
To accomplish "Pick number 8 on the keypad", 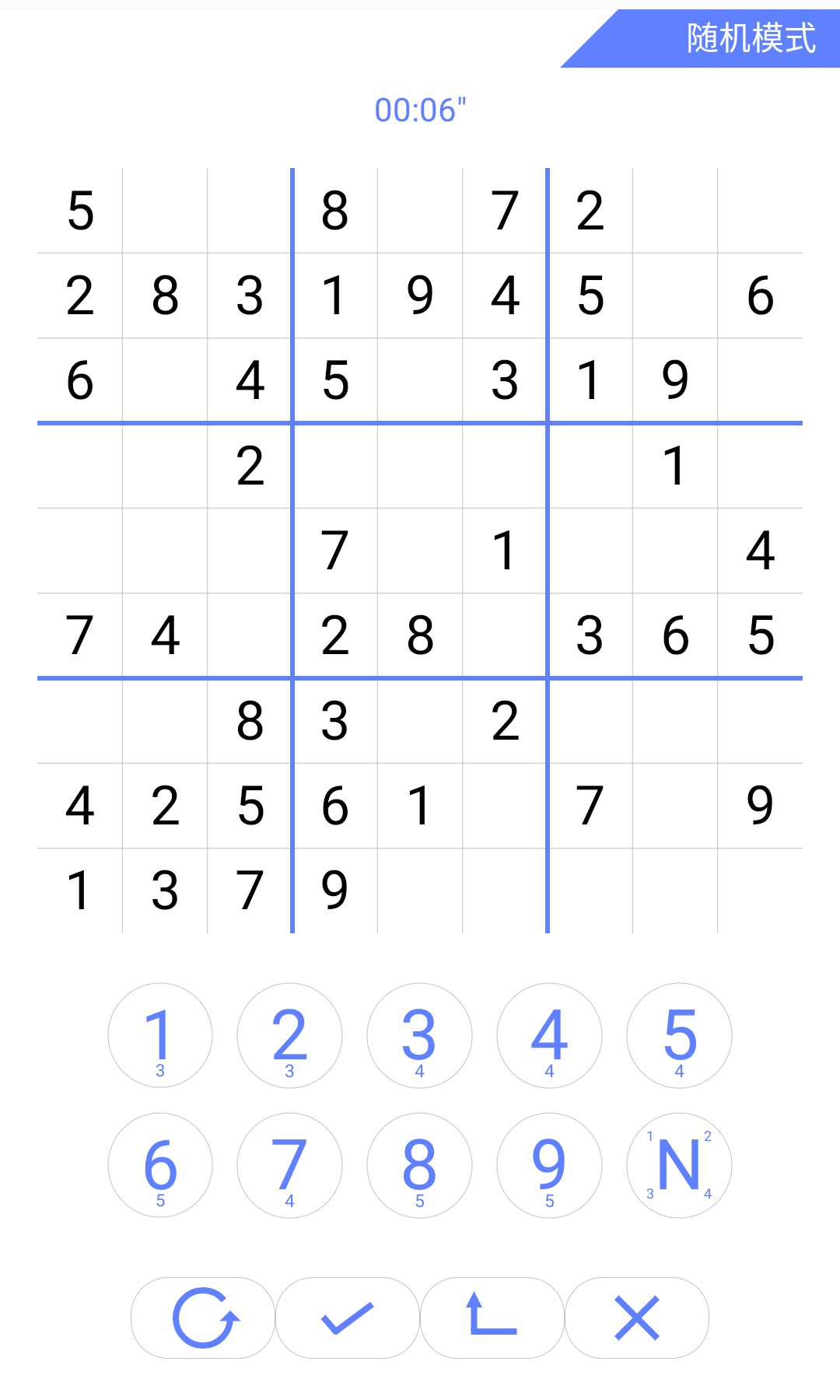I will point(419,1165).
